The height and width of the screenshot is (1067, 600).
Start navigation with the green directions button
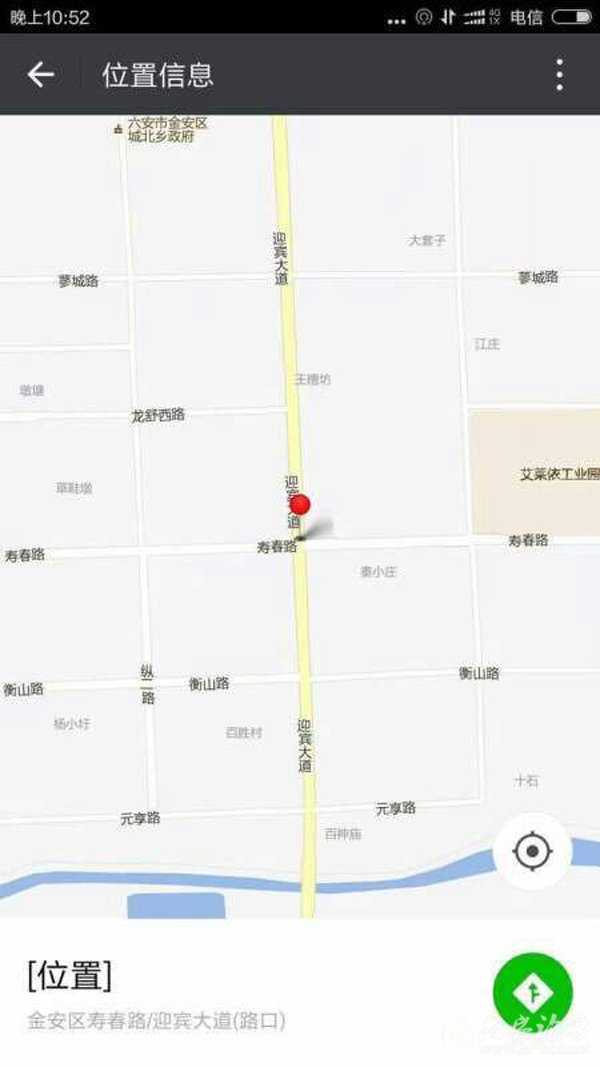pos(533,992)
